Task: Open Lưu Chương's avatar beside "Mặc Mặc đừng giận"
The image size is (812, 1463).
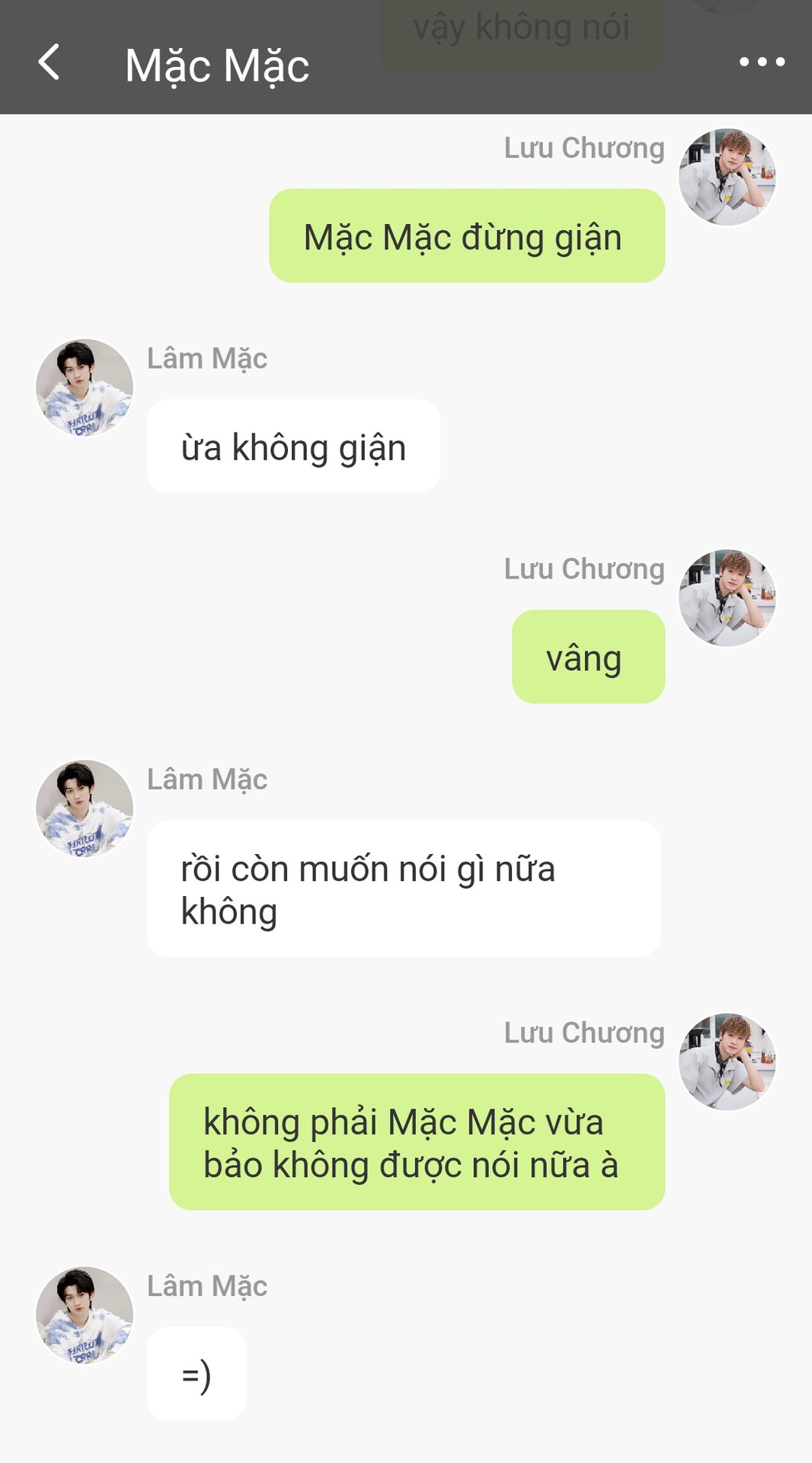Action: pyautogui.click(x=727, y=177)
